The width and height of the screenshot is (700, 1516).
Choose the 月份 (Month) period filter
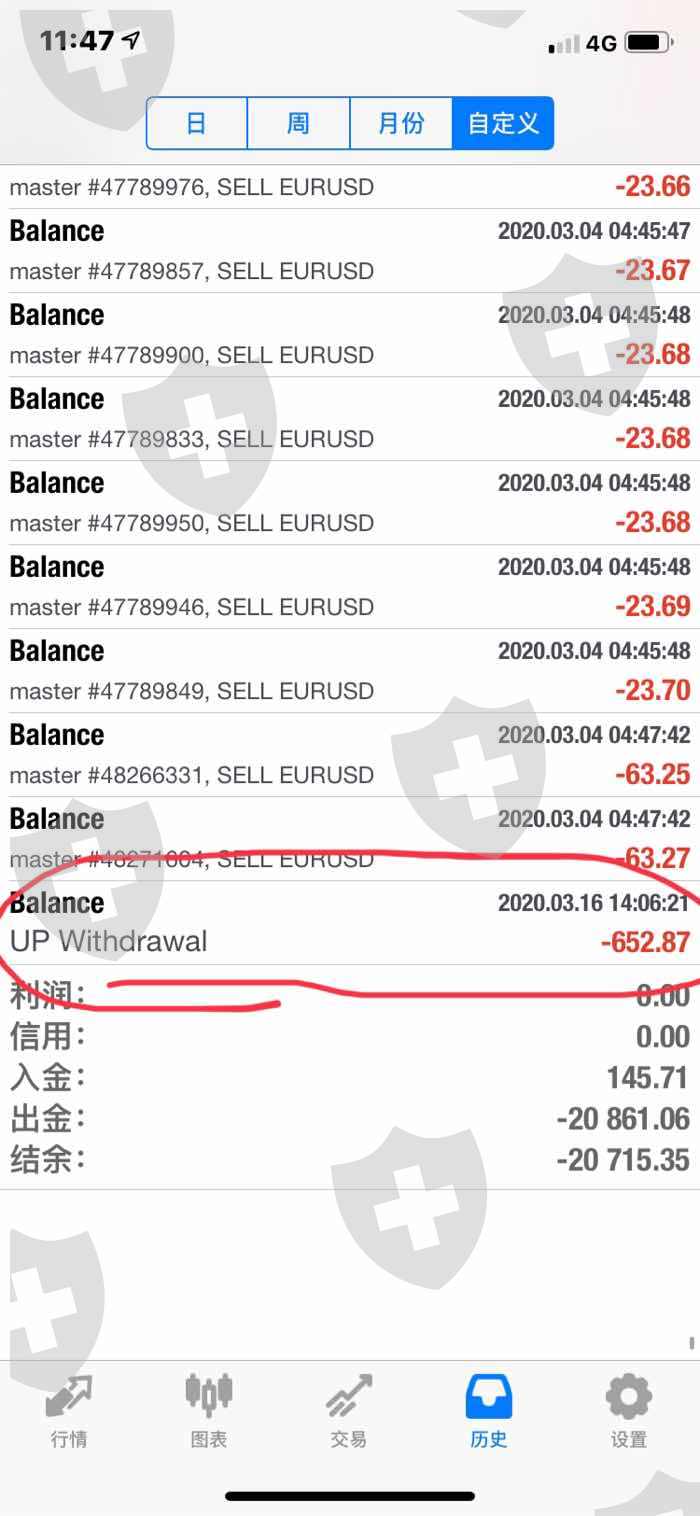tap(401, 123)
